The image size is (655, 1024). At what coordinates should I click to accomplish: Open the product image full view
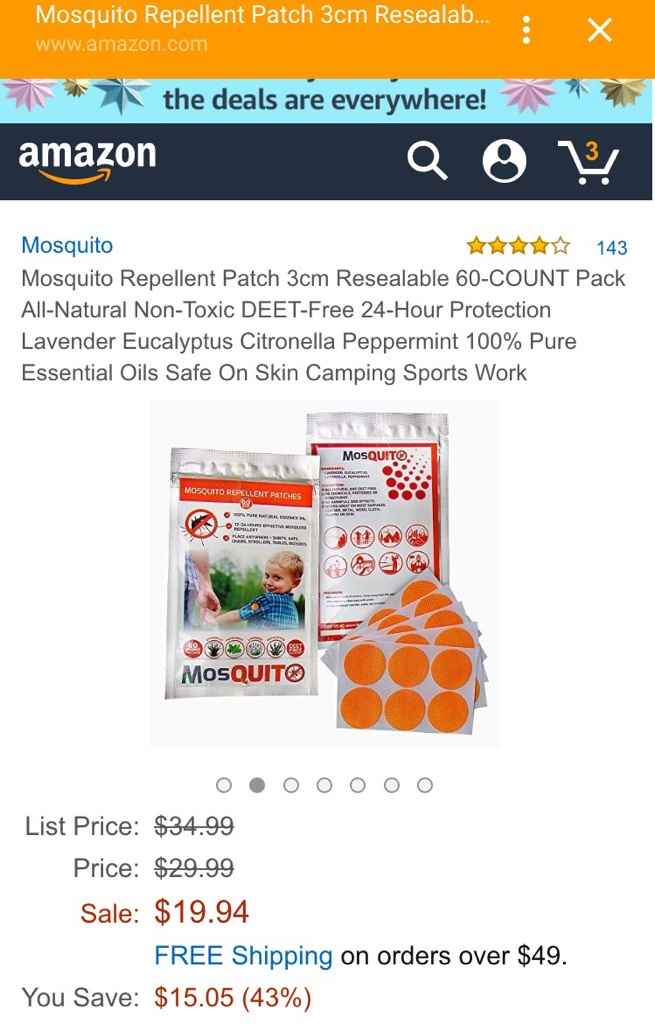pyautogui.click(x=326, y=573)
